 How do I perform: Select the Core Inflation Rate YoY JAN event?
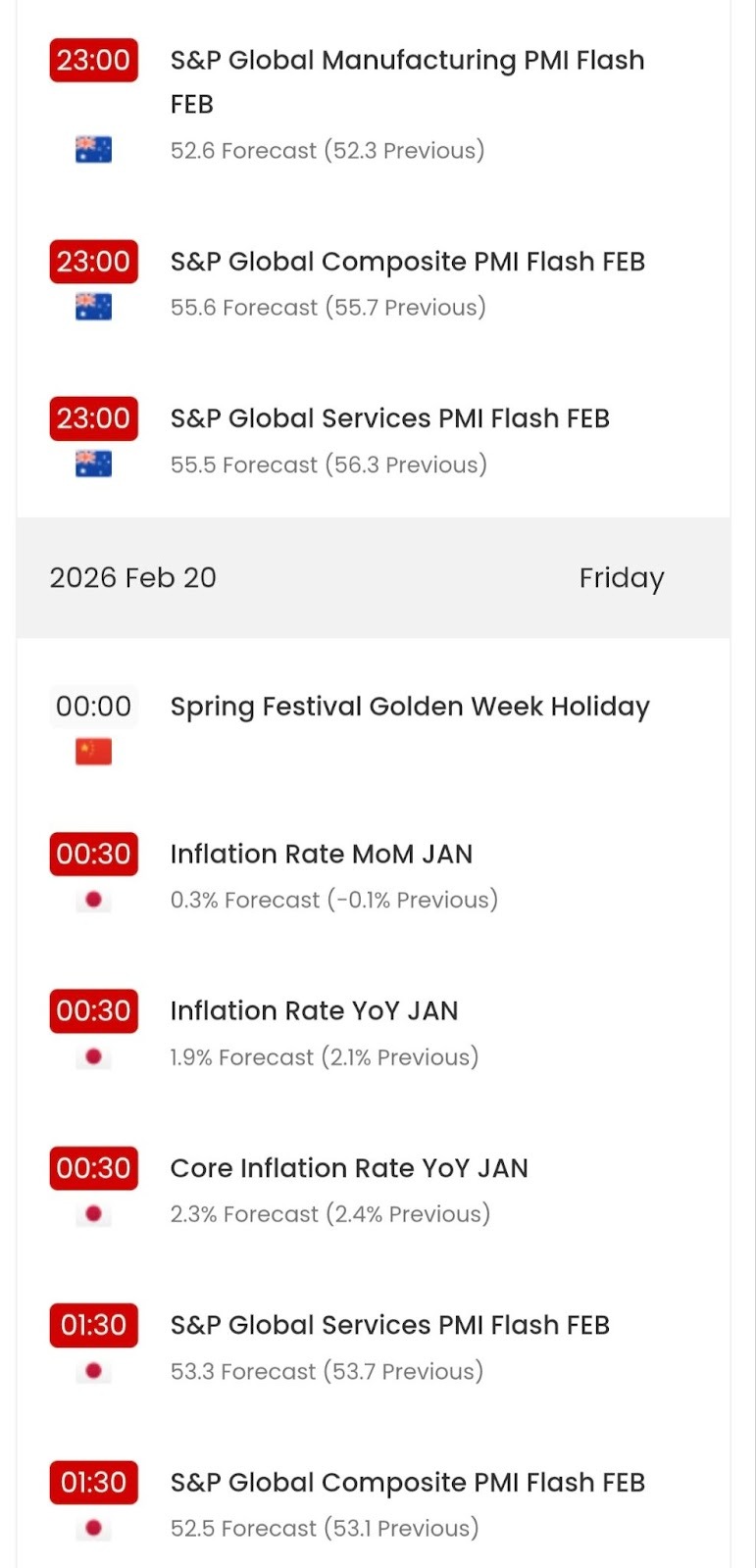click(349, 1169)
